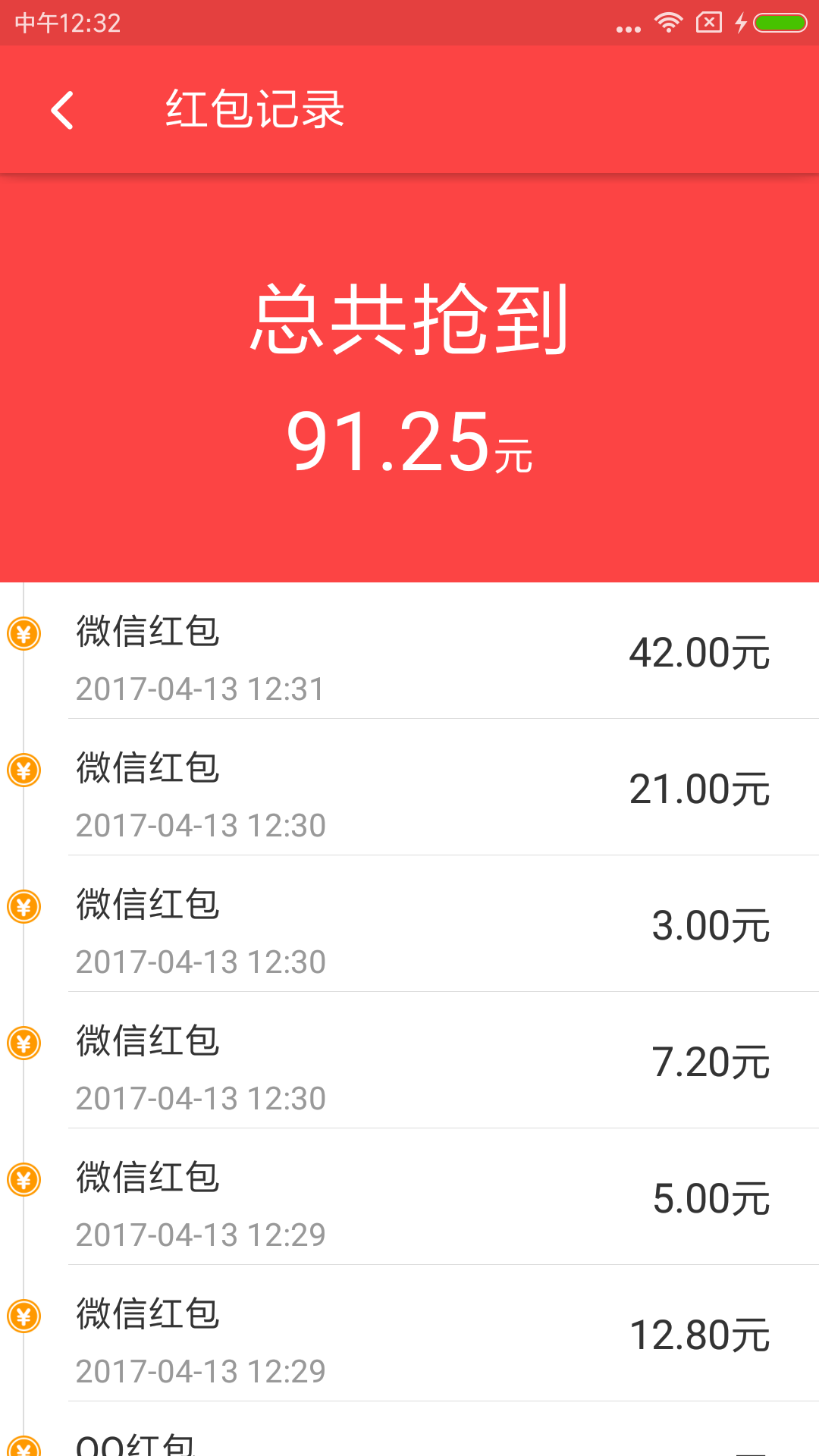This screenshot has width=819, height=1456.
Task: Select the 微信红包 entry dated 12:29 worth 5.00元
Action: coord(409,1198)
